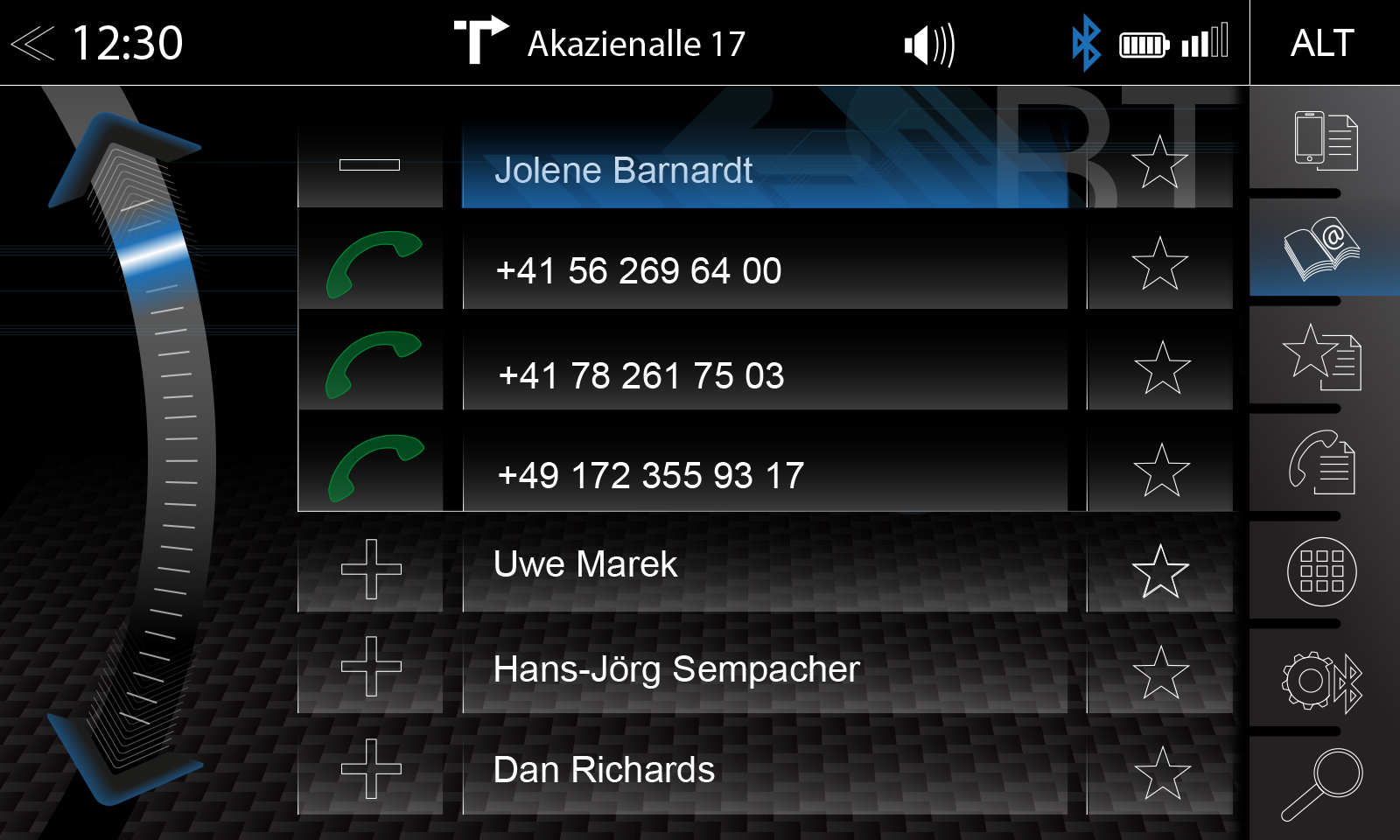Expand Hans-Jörg Sempacher's numbers
The width and height of the screenshot is (1400, 840).
point(371,667)
